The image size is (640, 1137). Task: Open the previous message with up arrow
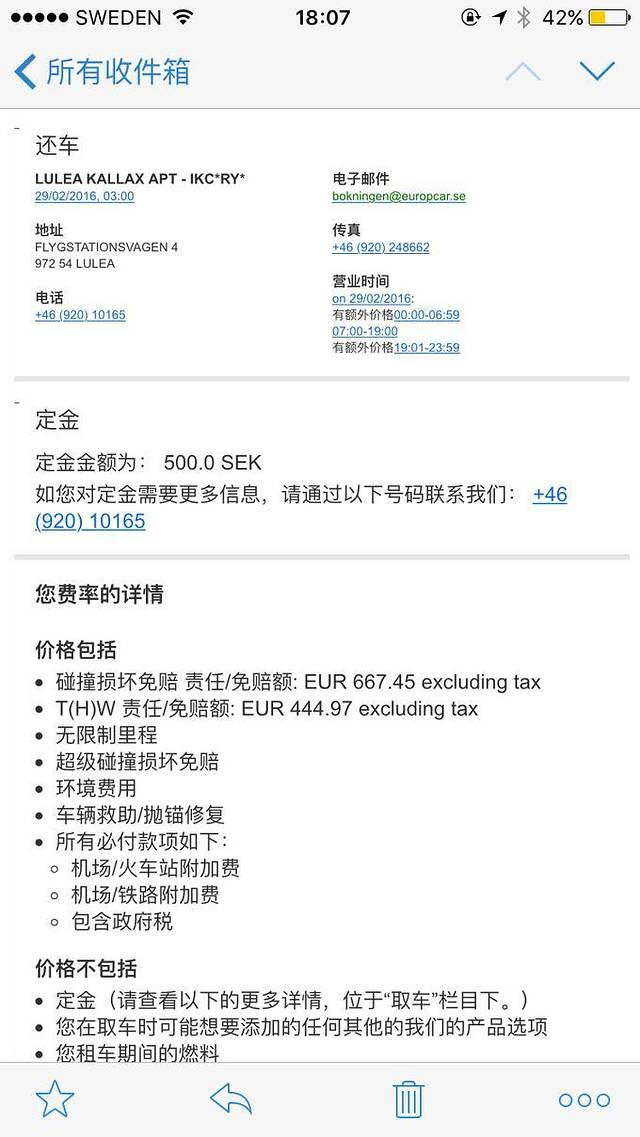522,72
